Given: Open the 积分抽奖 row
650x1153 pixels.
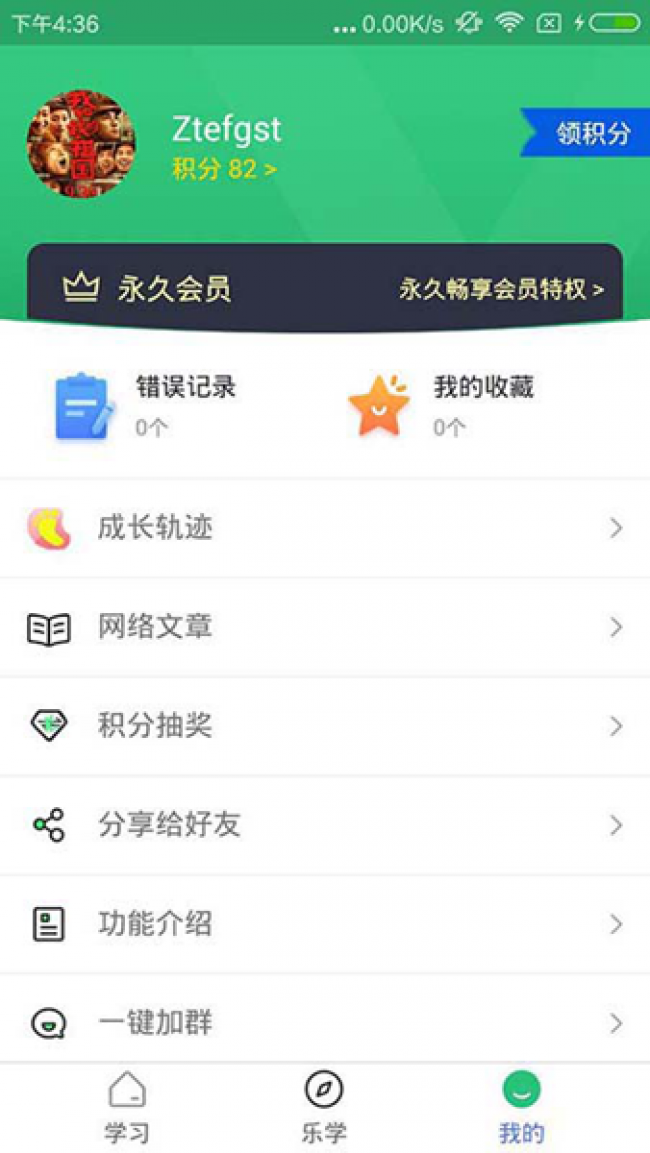Looking at the screenshot, I should click(325, 727).
